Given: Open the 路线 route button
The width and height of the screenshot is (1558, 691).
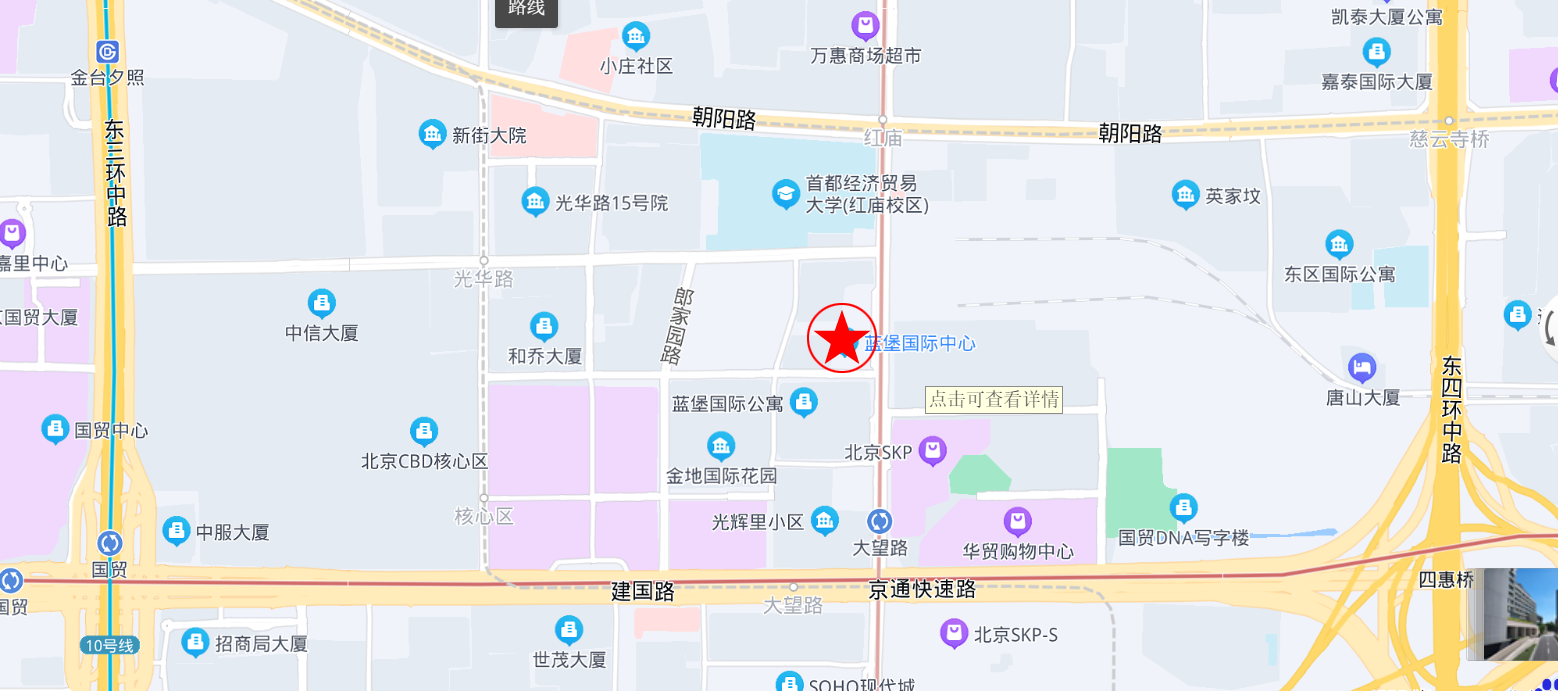Looking at the screenshot, I should pos(526,10).
